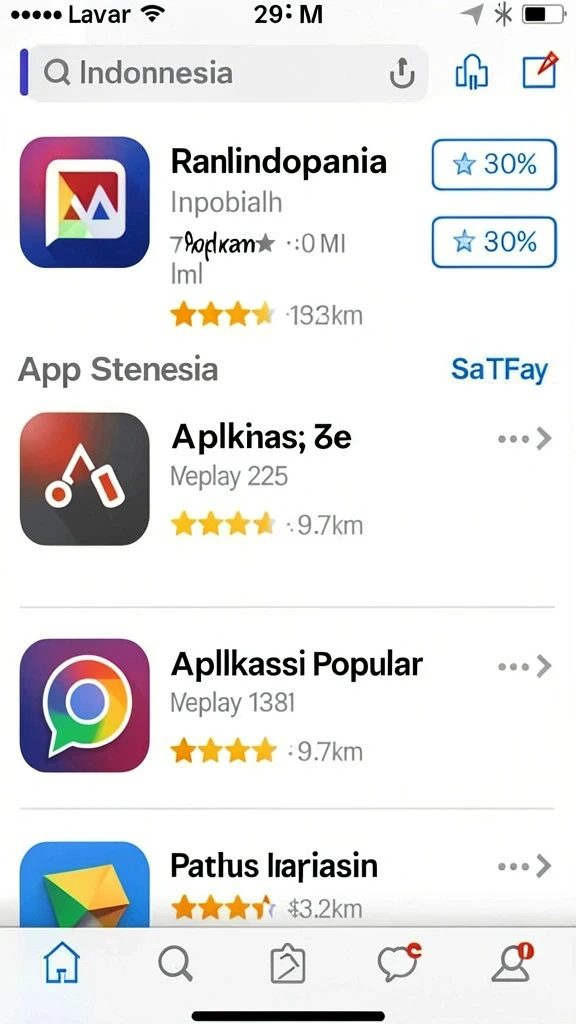576x1024 pixels.
Task: Open more options for Patlus Iariasin
Action: [x=524, y=867]
